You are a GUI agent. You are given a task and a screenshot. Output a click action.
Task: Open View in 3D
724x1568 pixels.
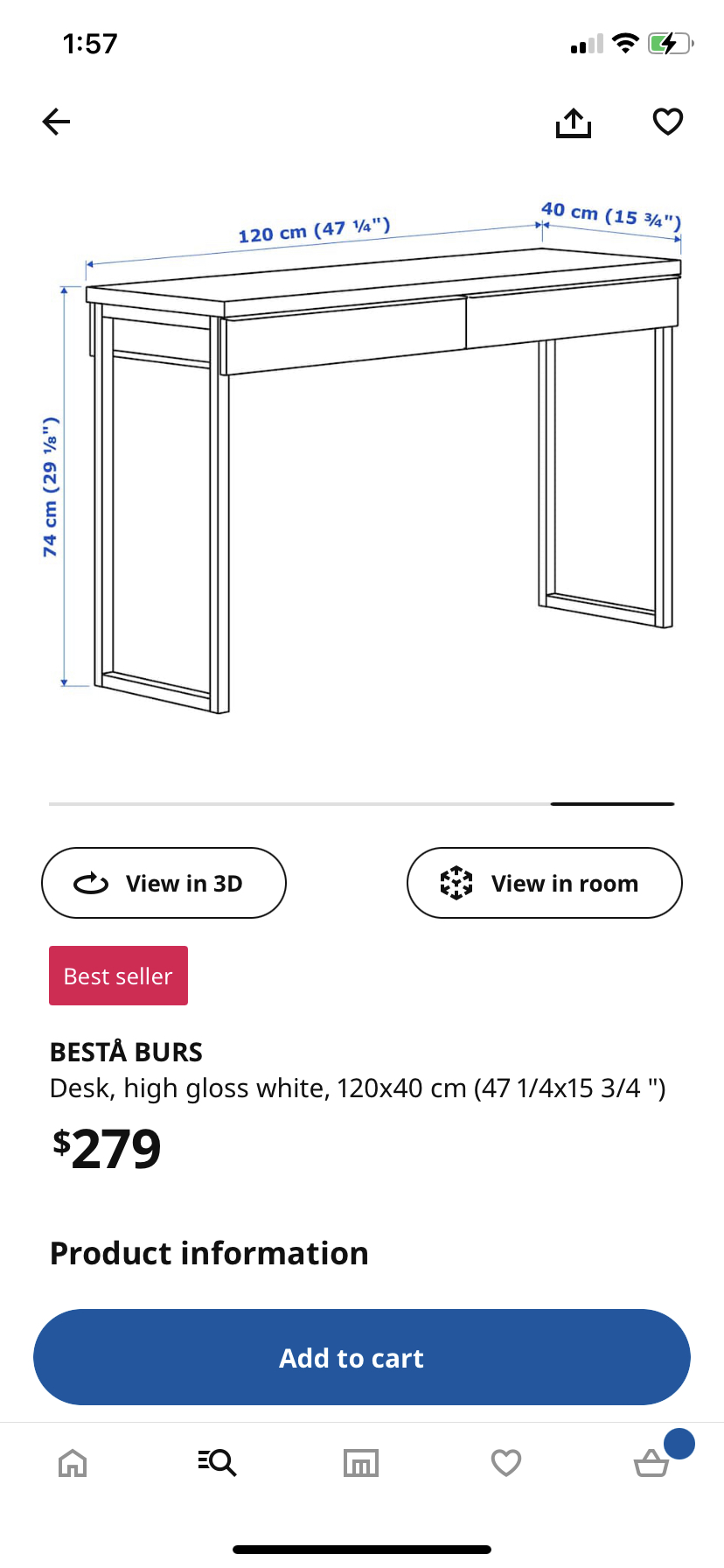(164, 883)
